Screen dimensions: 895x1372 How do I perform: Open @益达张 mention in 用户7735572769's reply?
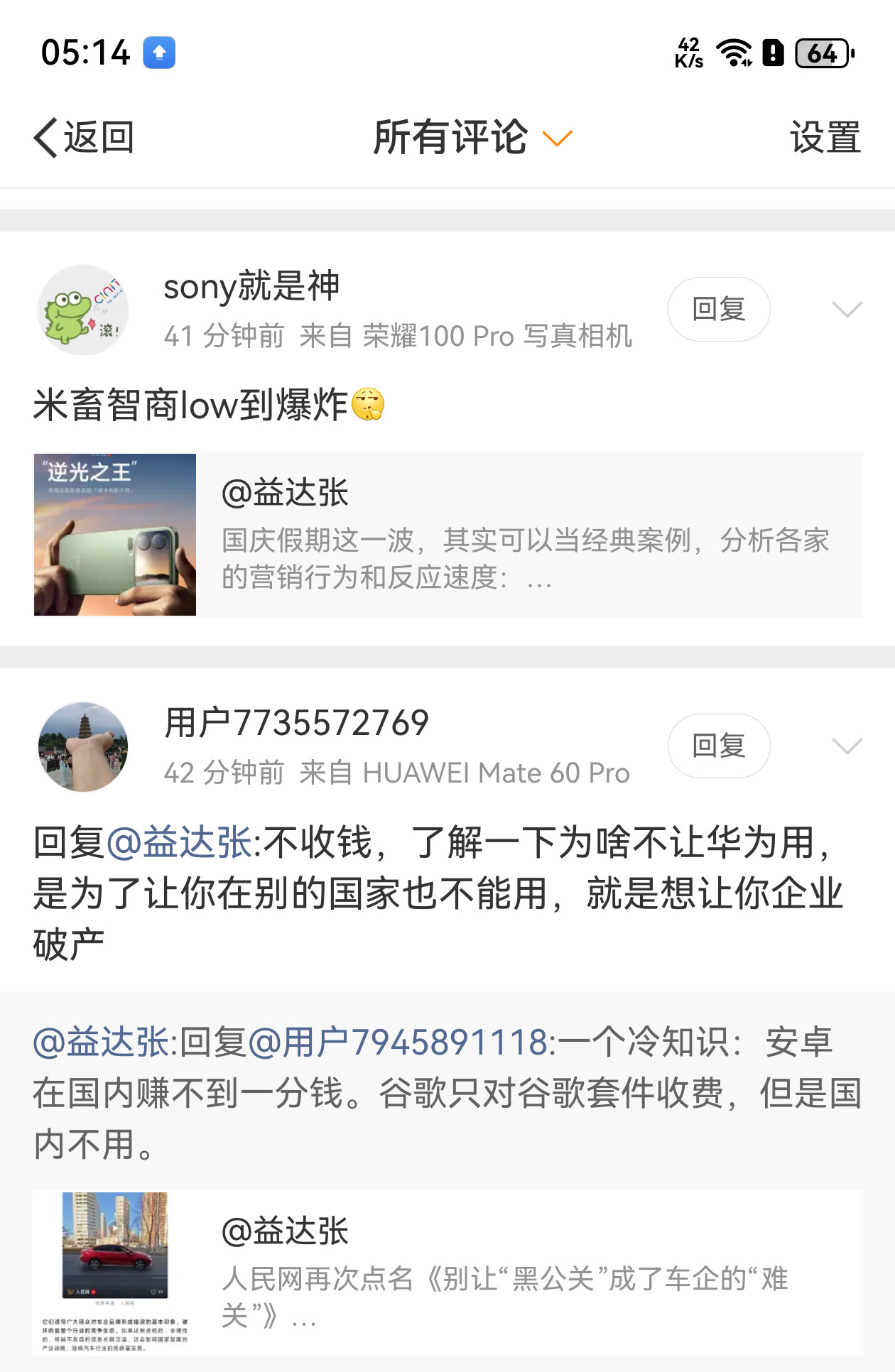179,843
